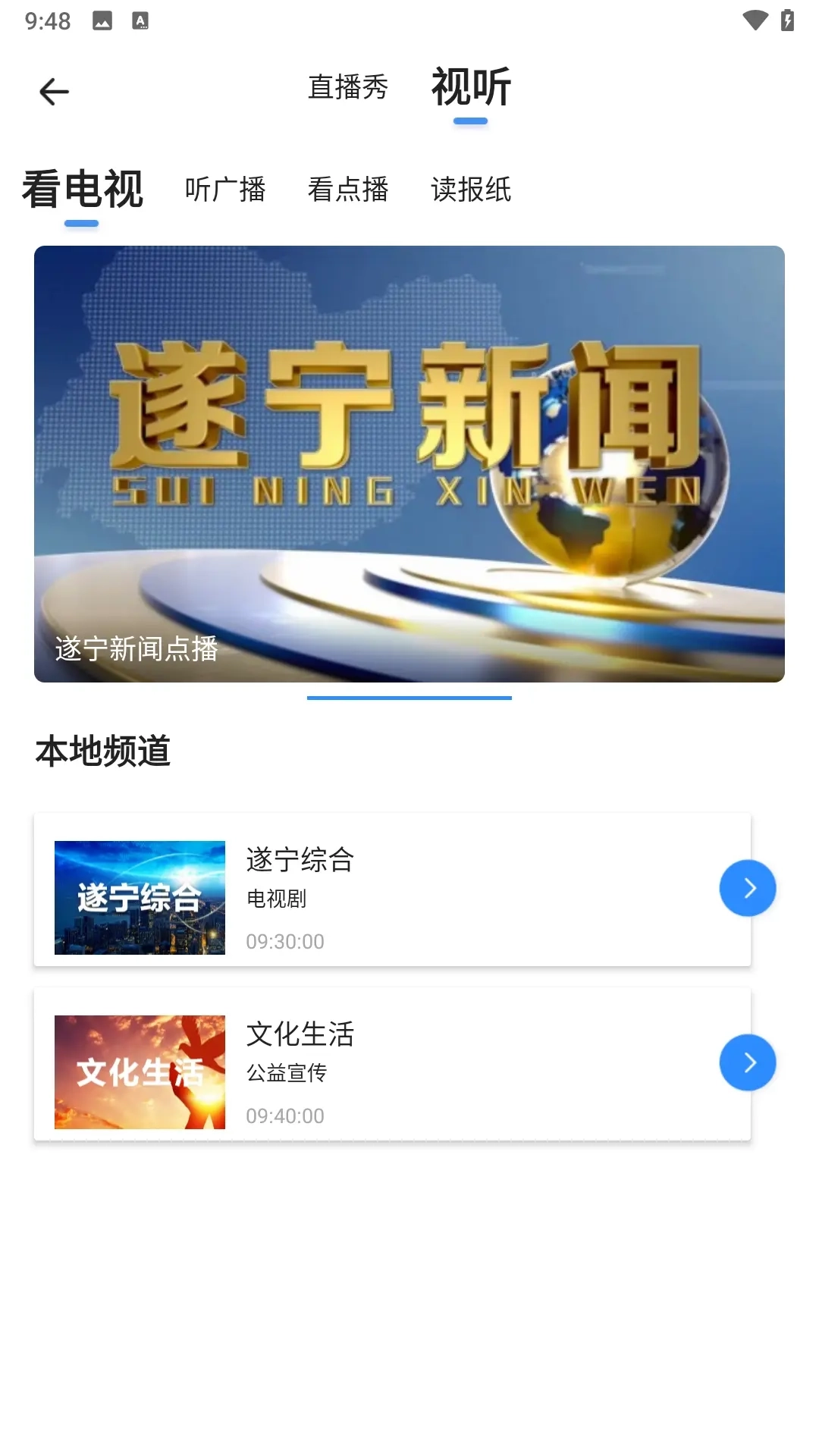Open the 遂宁综合 channel arrow button
Viewport: 819px width, 1456px height.
point(747,887)
